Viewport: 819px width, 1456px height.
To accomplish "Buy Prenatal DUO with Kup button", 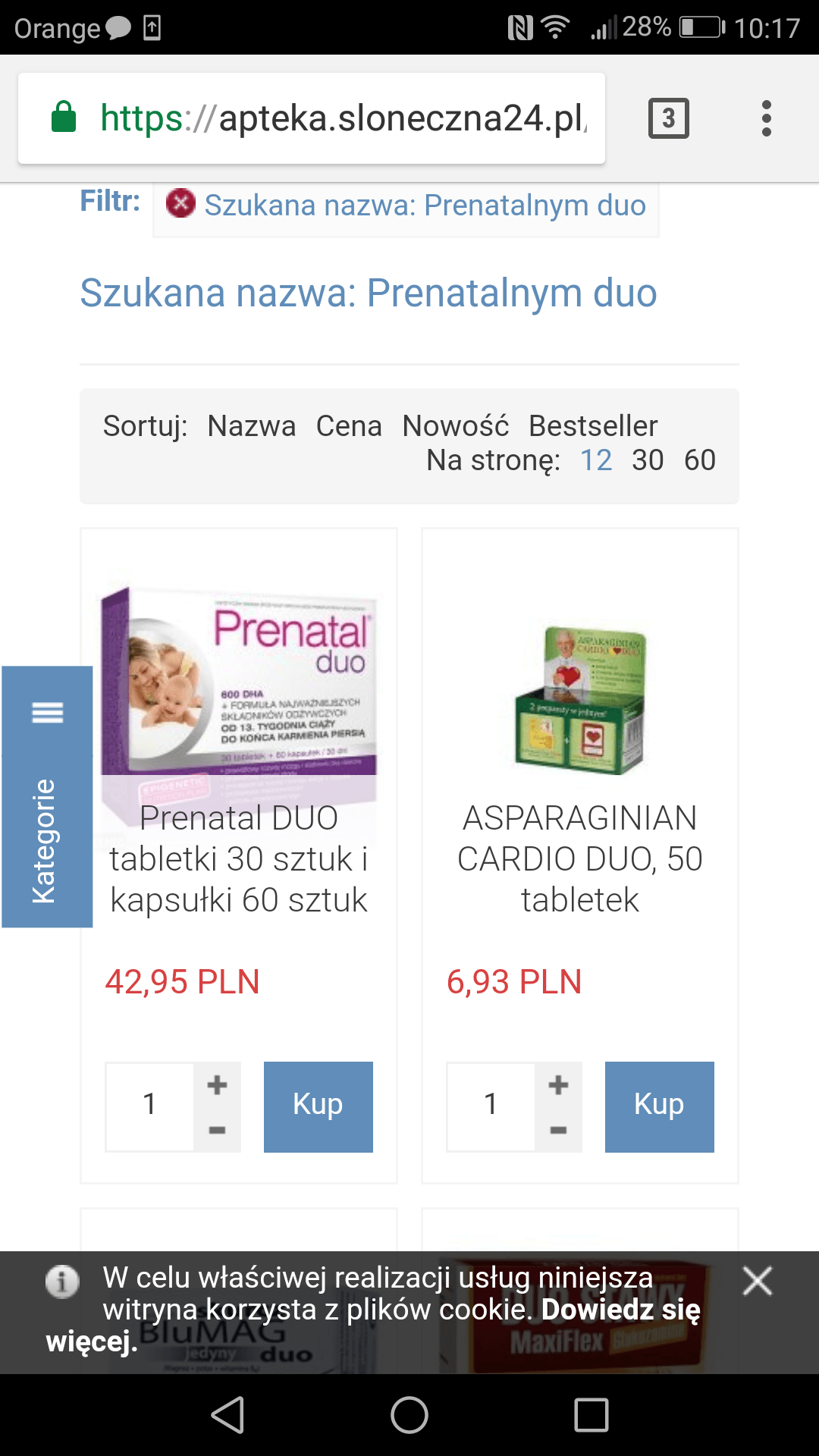I will 318,1106.
